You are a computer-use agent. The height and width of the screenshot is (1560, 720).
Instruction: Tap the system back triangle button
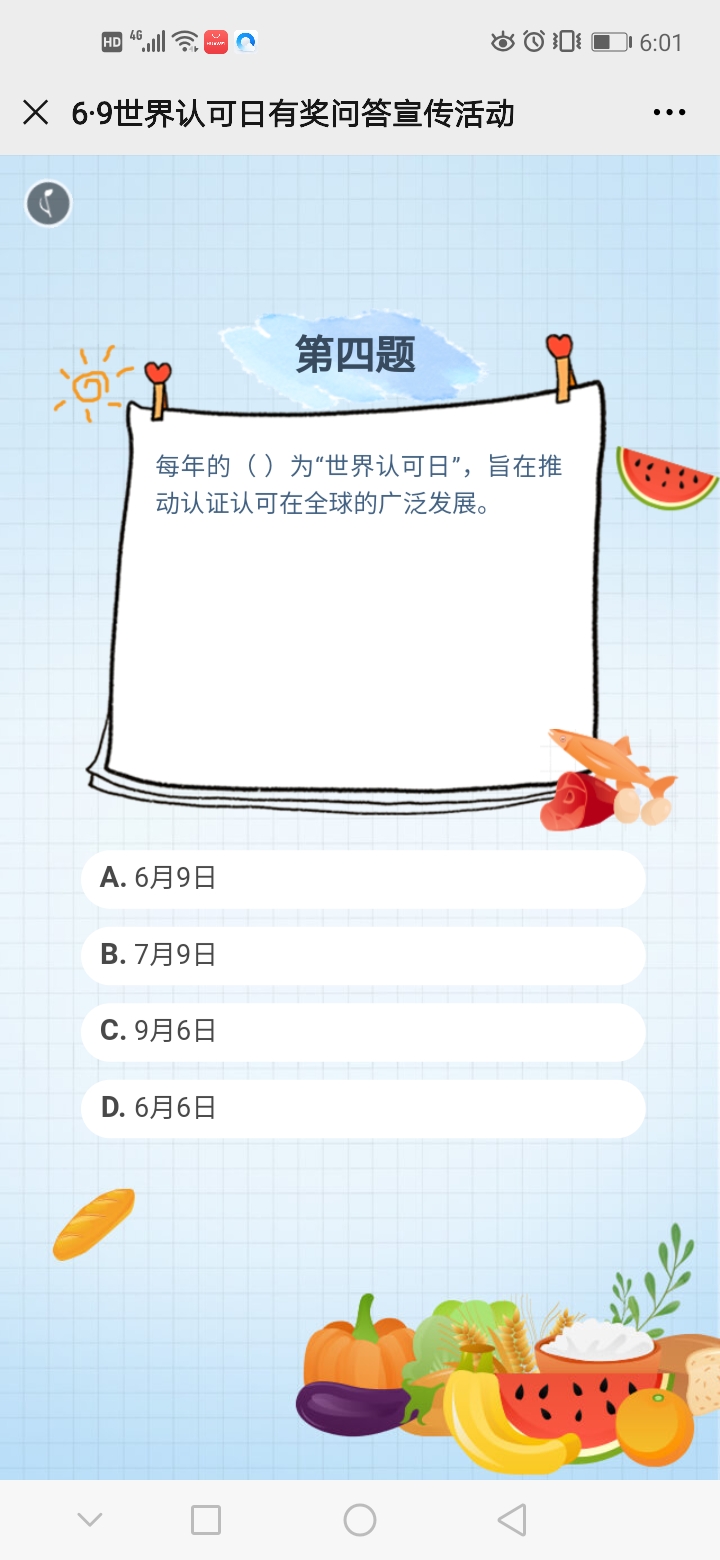(512, 1520)
